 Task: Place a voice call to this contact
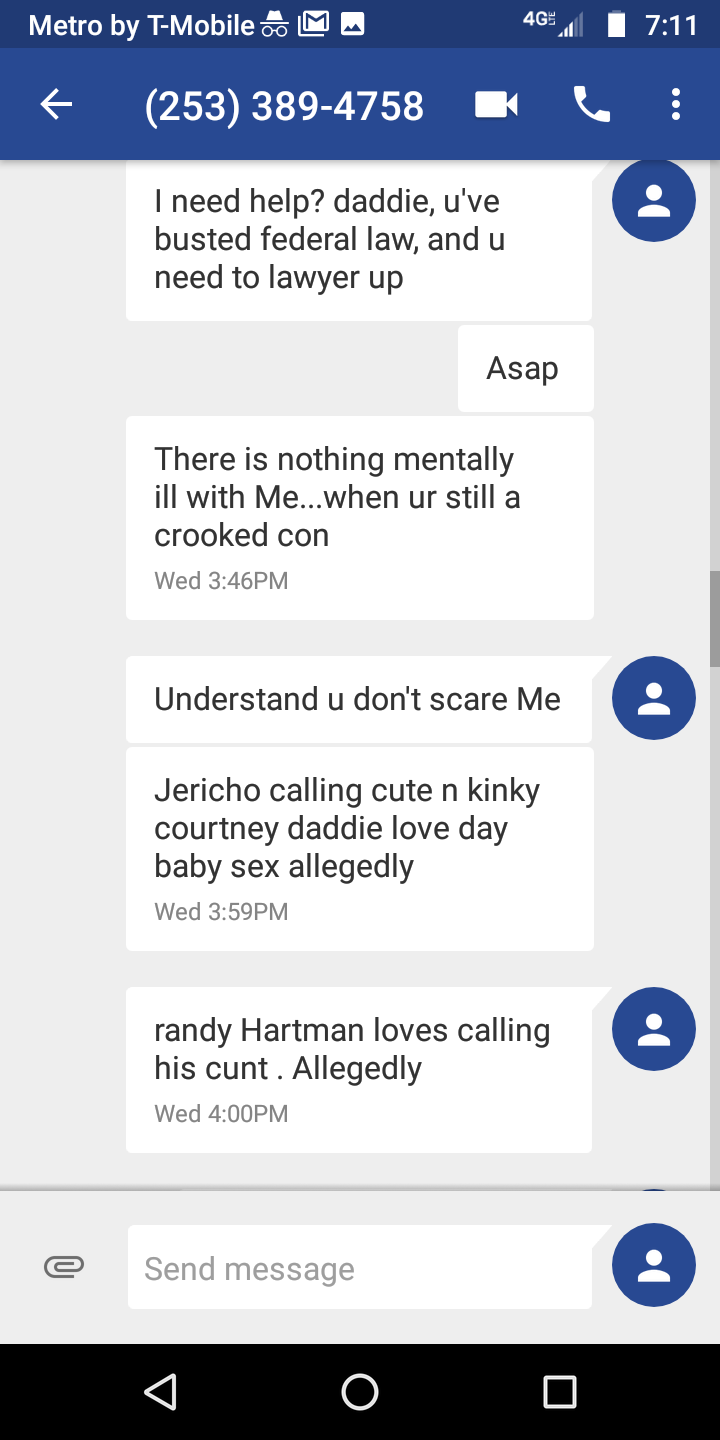coord(592,103)
